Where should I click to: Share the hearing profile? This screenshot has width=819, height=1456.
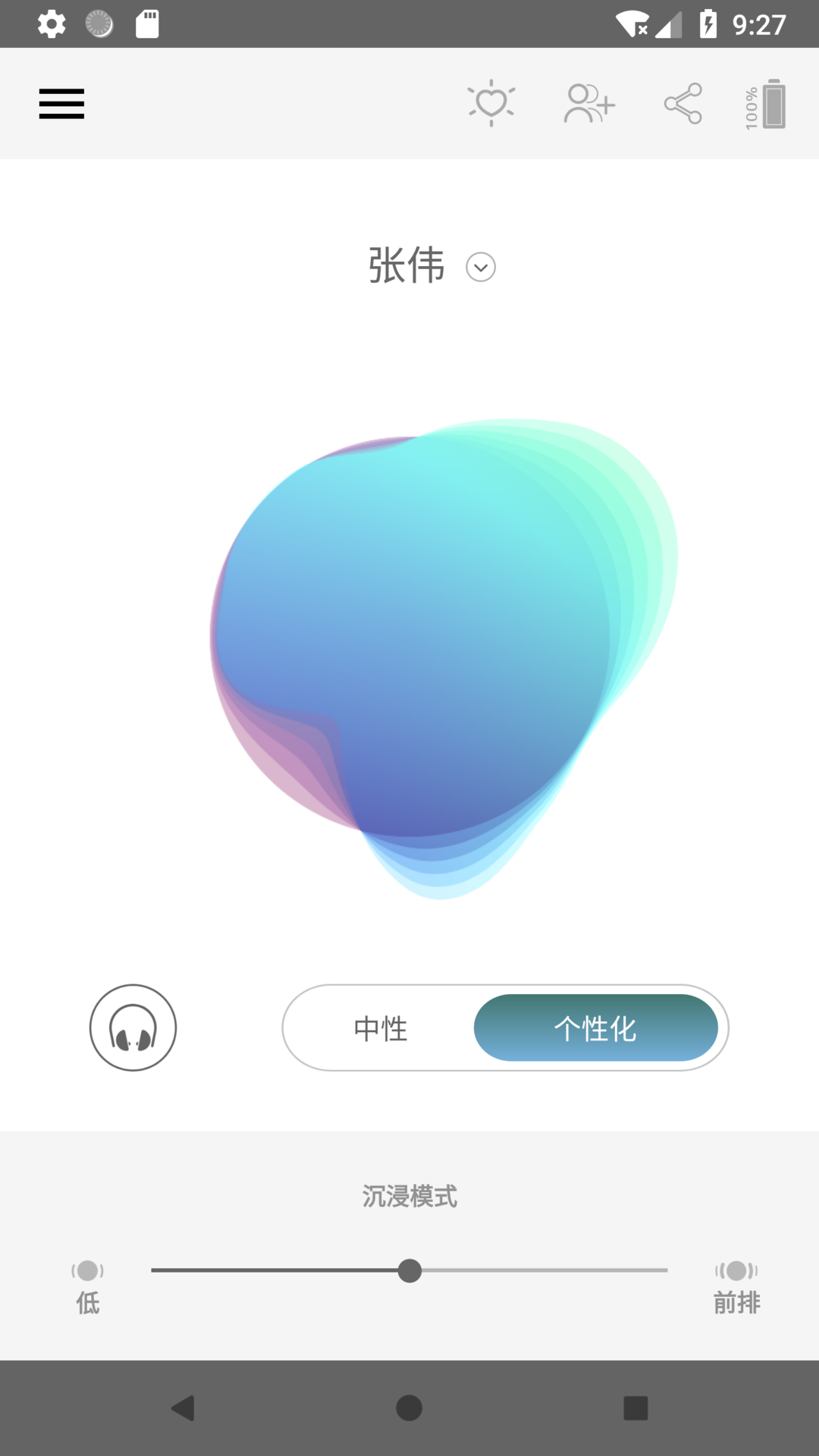pos(683,103)
